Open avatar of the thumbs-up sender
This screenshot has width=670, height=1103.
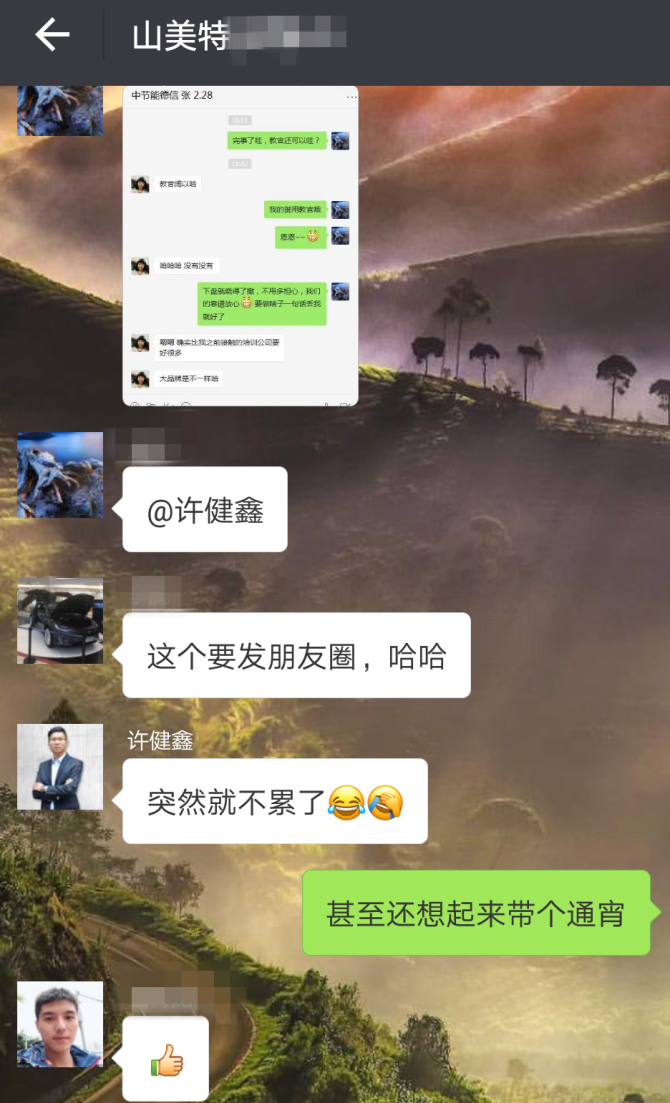(60, 1024)
